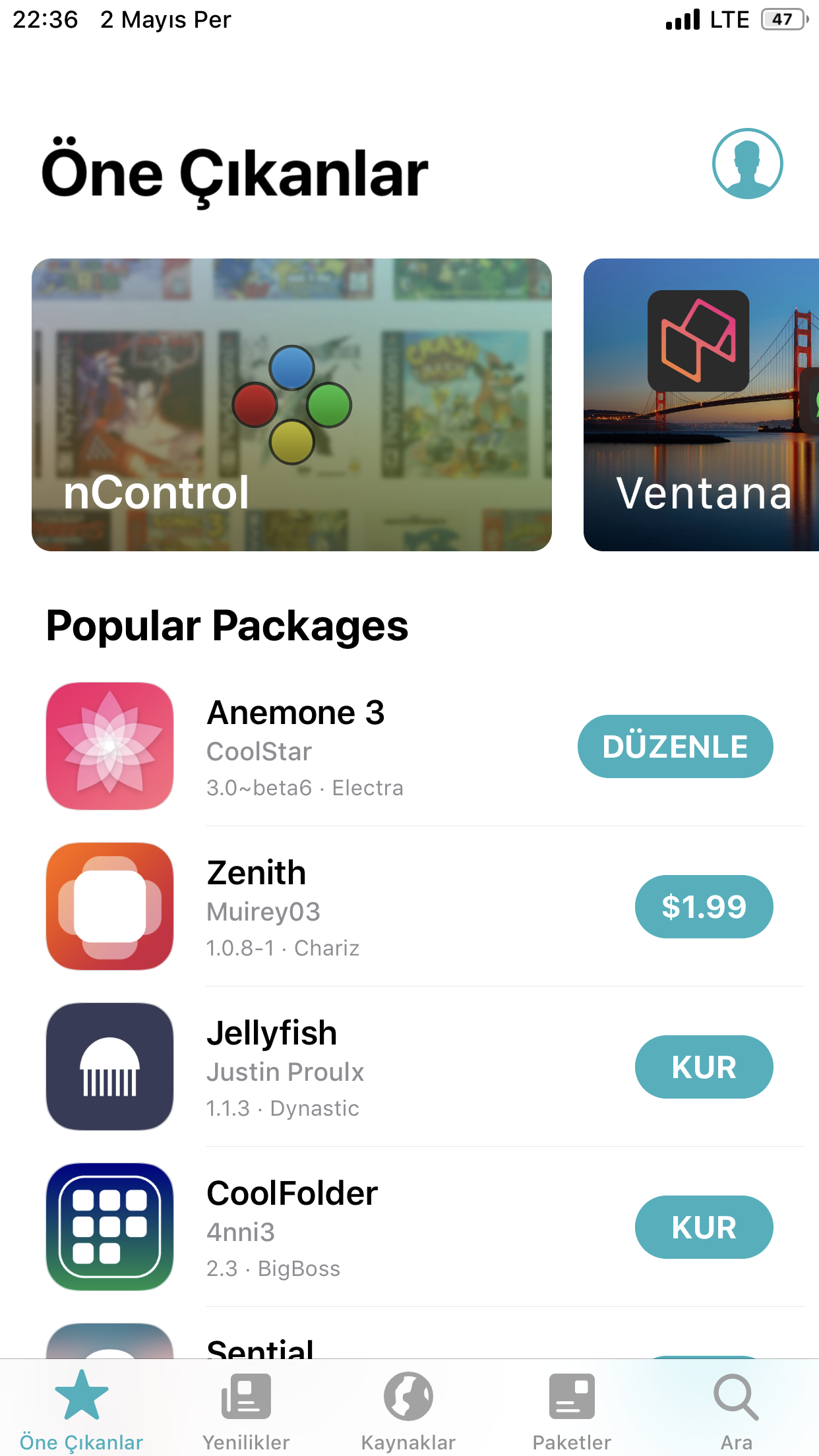This screenshot has width=819, height=1456.
Task: Buy Zenith for $1.99
Action: point(704,907)
